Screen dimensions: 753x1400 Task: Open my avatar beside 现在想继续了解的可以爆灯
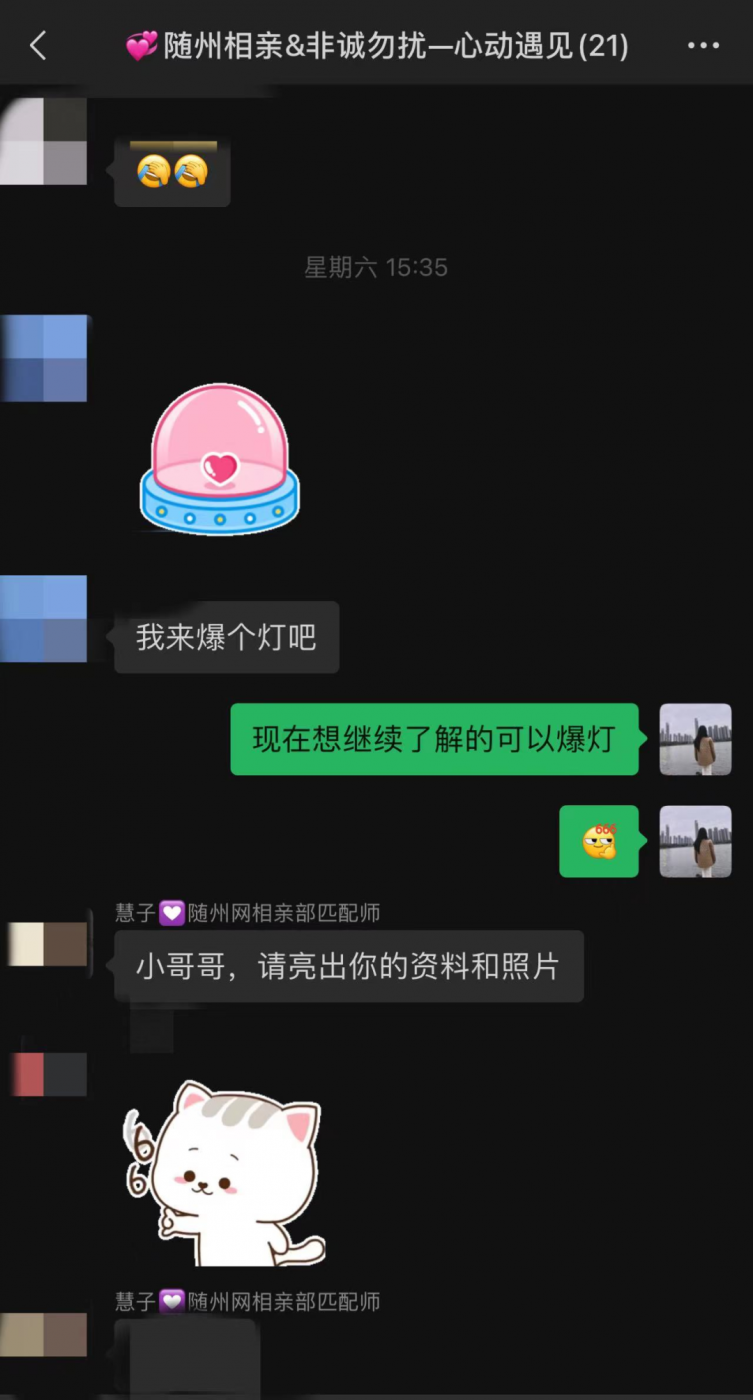[x=695, y=739]
